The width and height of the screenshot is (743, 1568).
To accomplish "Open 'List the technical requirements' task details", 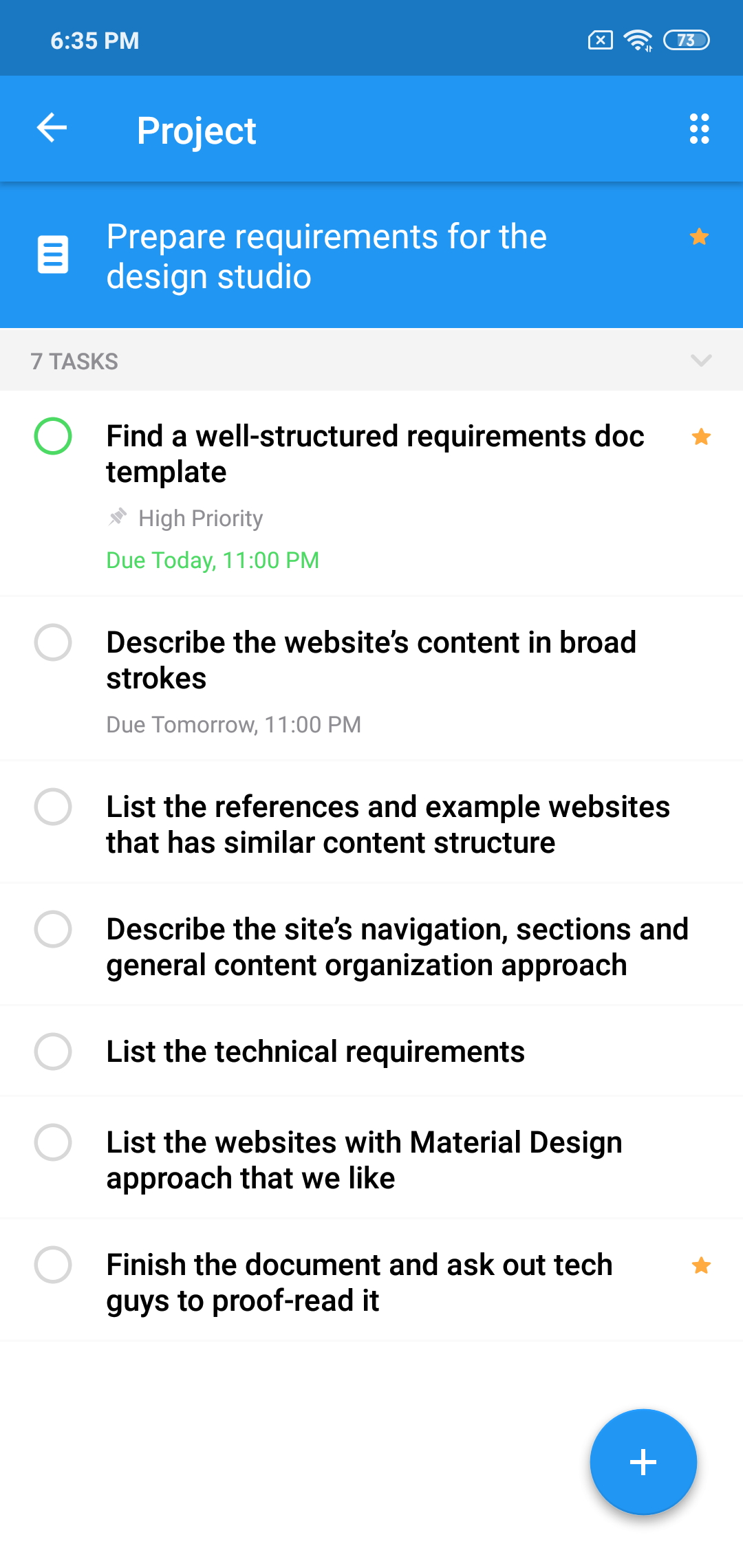I will point(315,1052).
